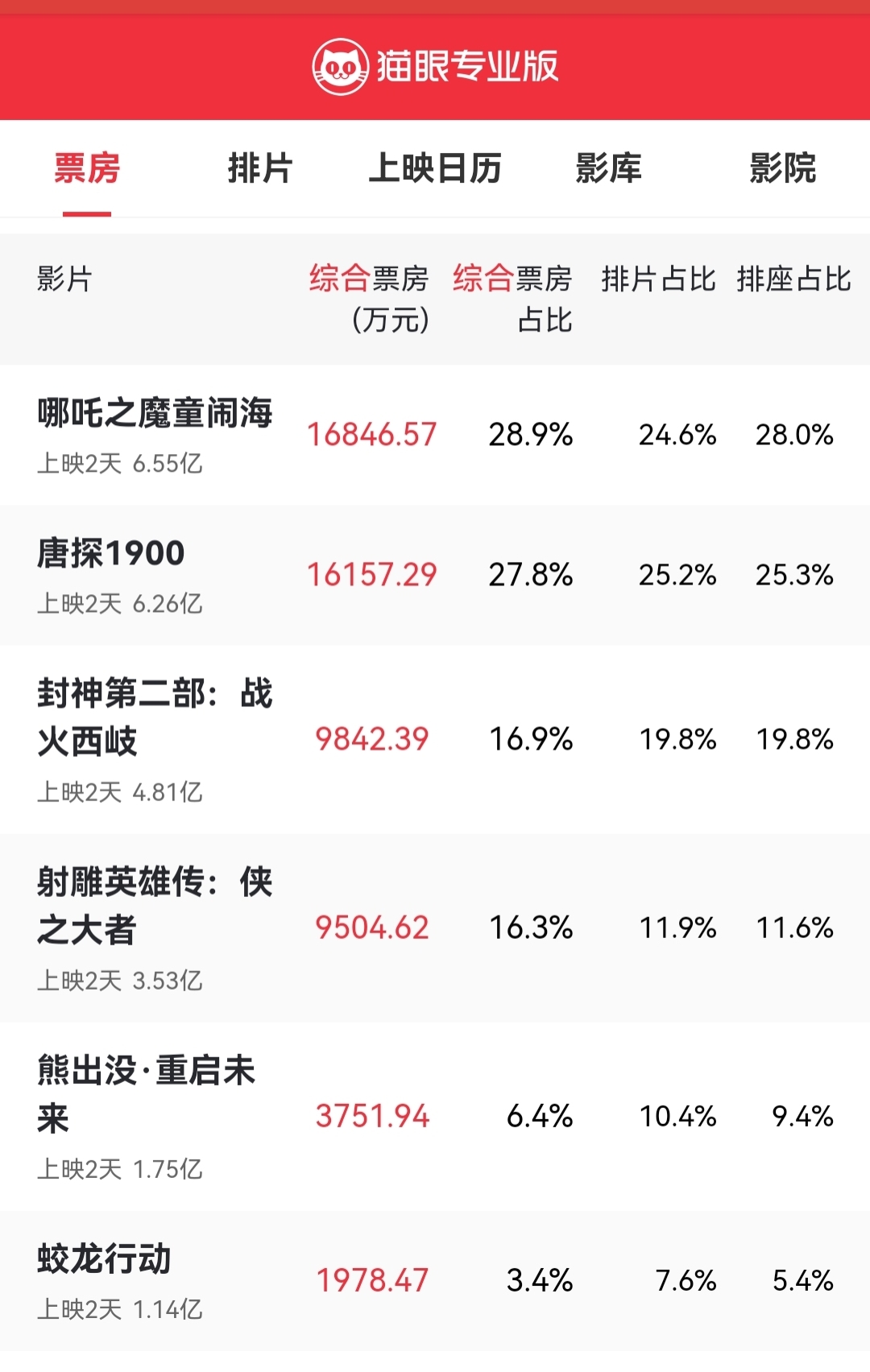Switch to the 排片 tab

(x=258, y=169)
